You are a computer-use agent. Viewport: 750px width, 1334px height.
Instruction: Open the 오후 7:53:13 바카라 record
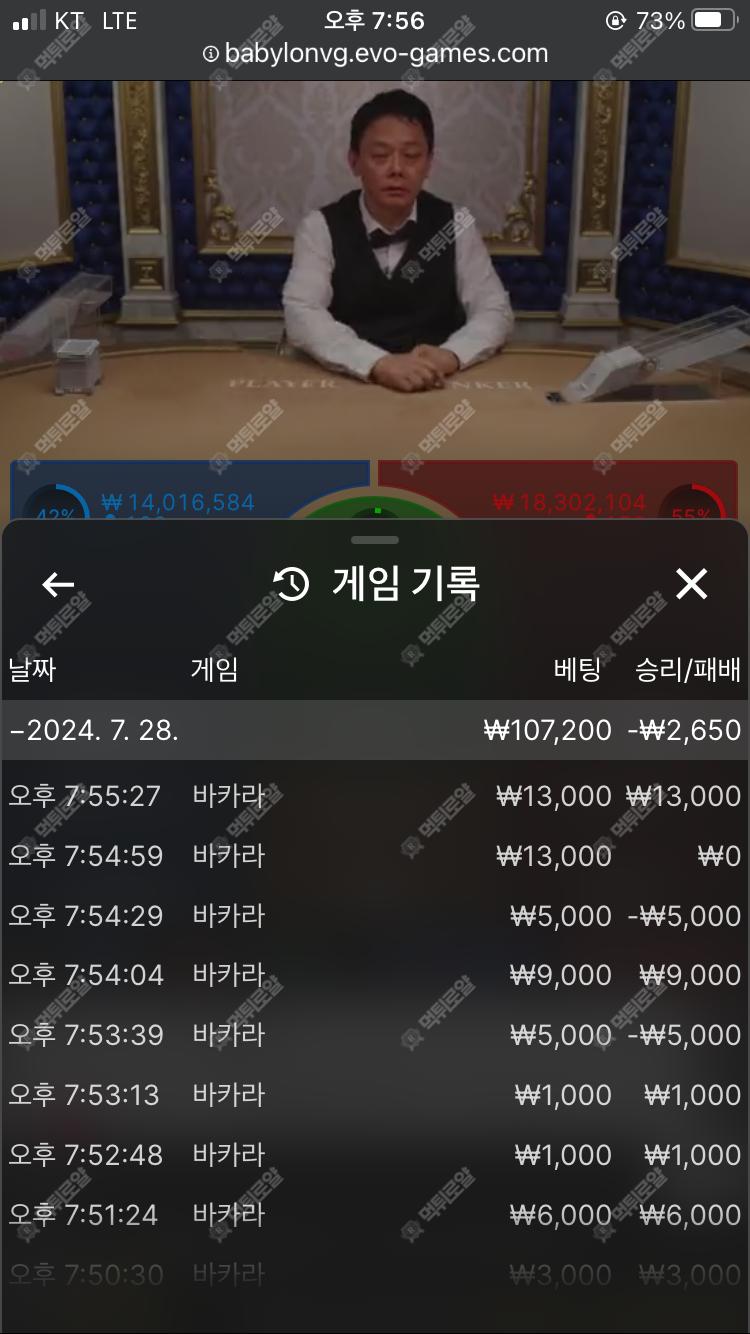click(375, 1095)
